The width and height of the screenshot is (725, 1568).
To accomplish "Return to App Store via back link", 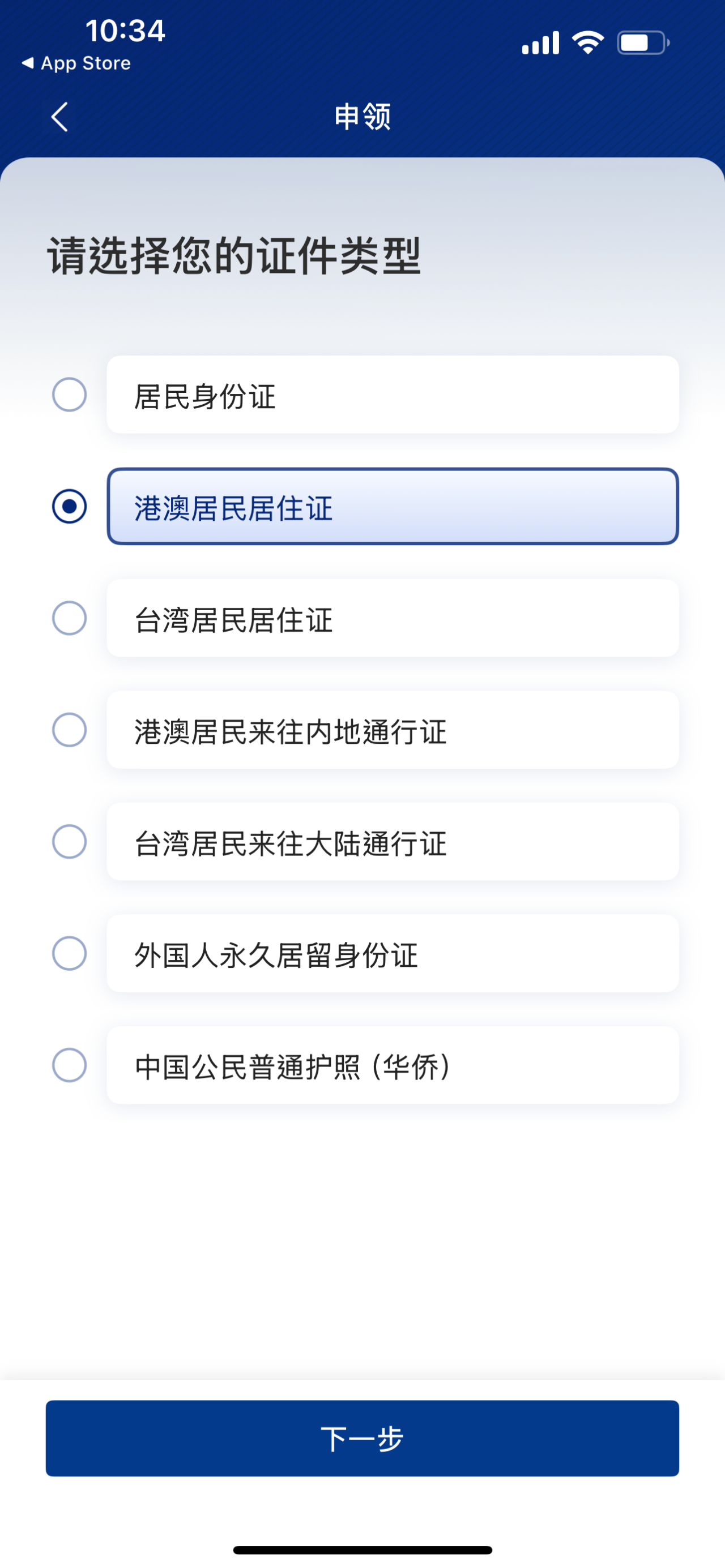I will 75,63.
